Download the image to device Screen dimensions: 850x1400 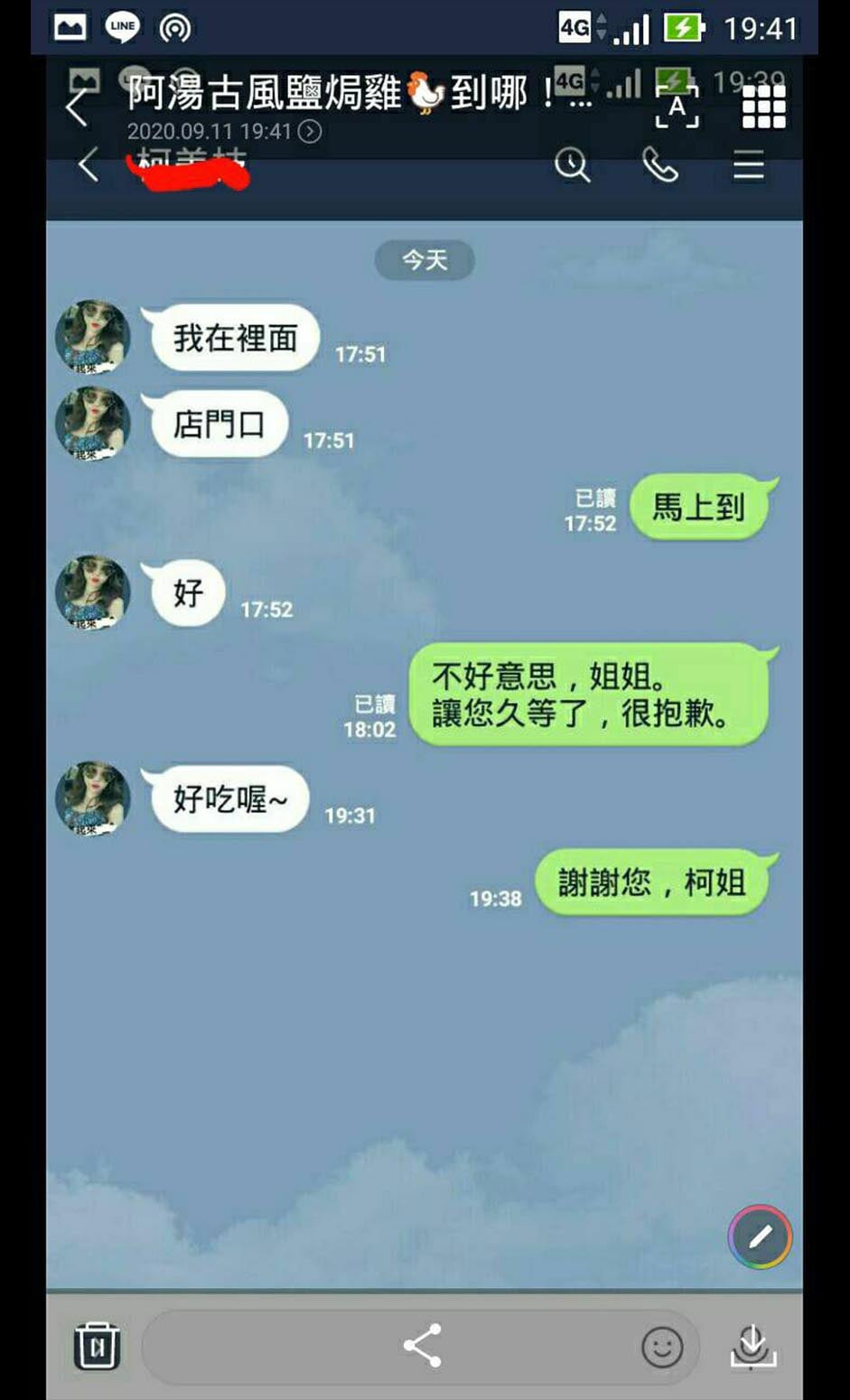(x=752, y=1347)
